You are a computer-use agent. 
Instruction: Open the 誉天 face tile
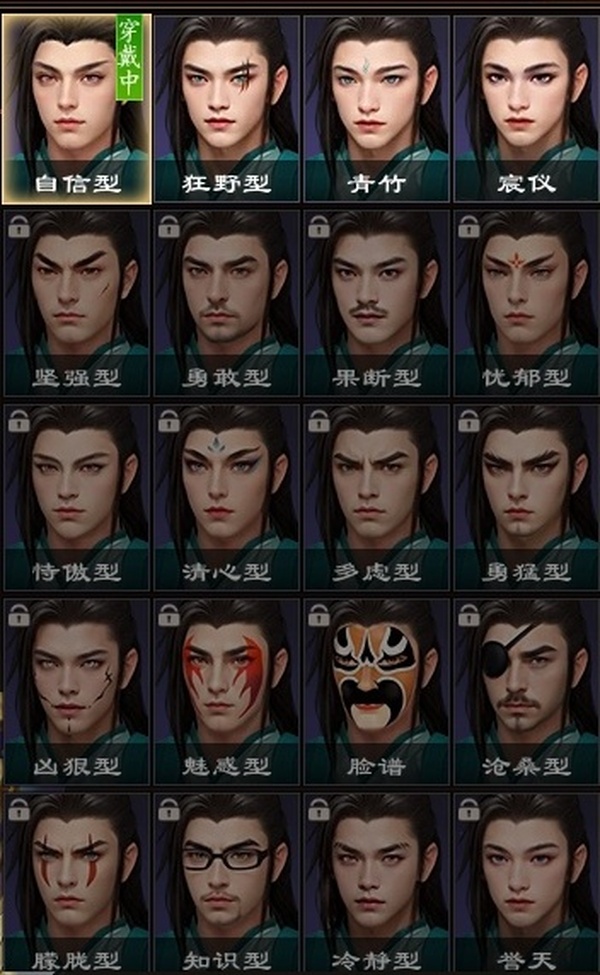(x=526, y=884)
